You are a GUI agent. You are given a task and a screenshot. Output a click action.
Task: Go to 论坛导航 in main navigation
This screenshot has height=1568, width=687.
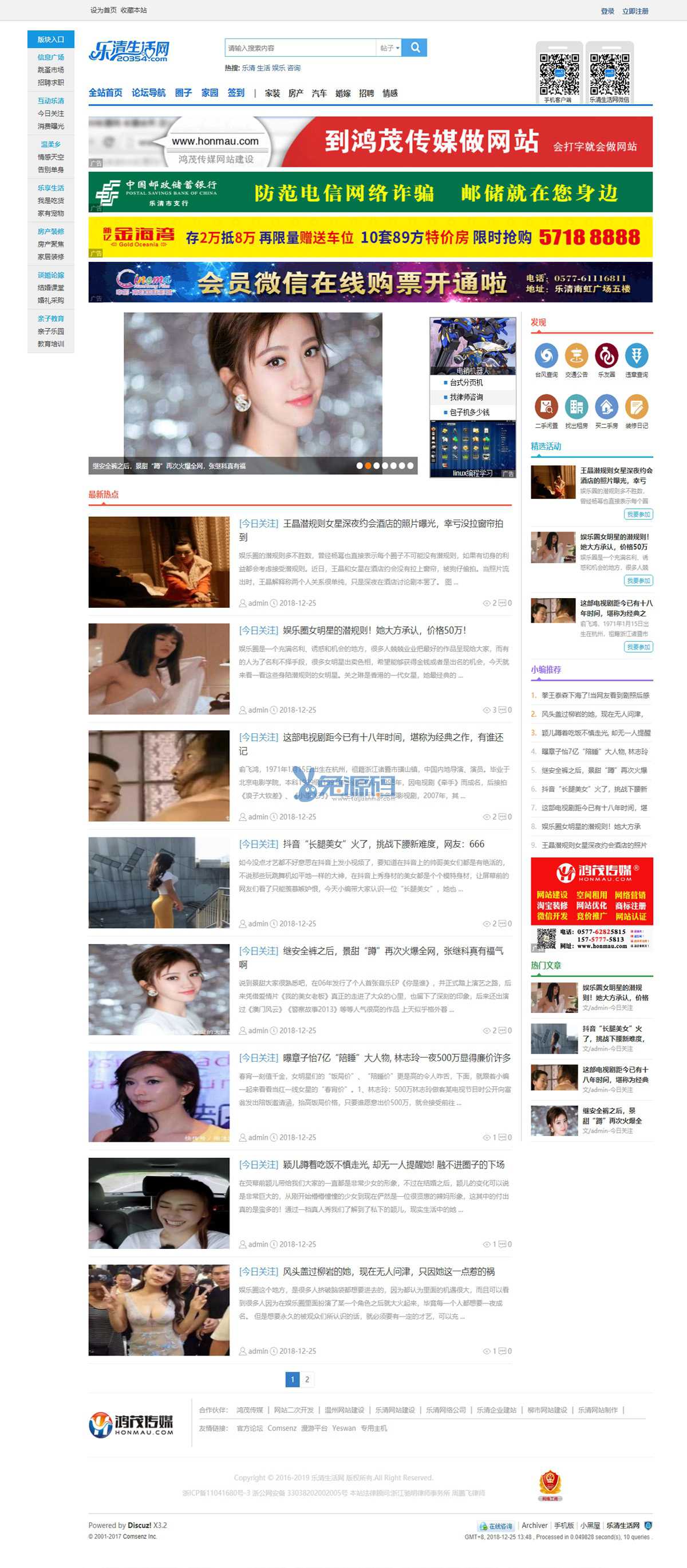click(148, 93)
